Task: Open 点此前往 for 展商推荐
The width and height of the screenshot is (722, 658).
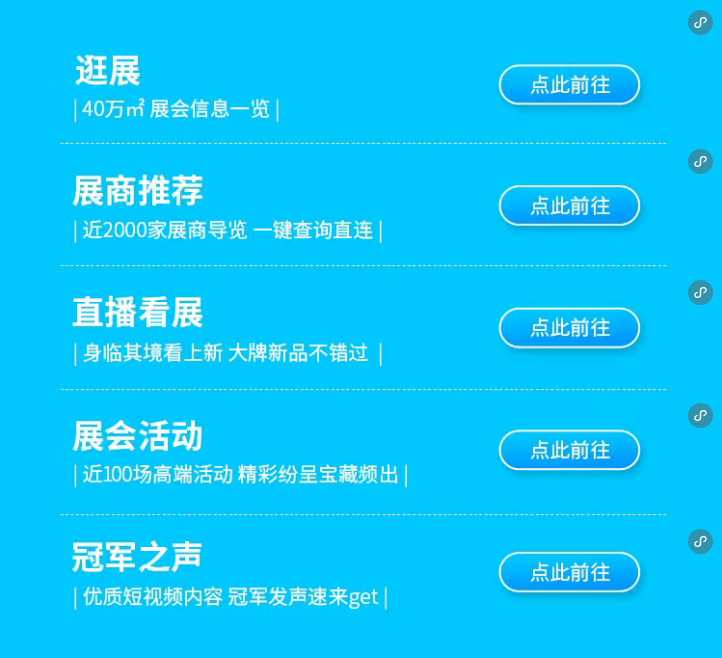Action: [x=569, y=206]
